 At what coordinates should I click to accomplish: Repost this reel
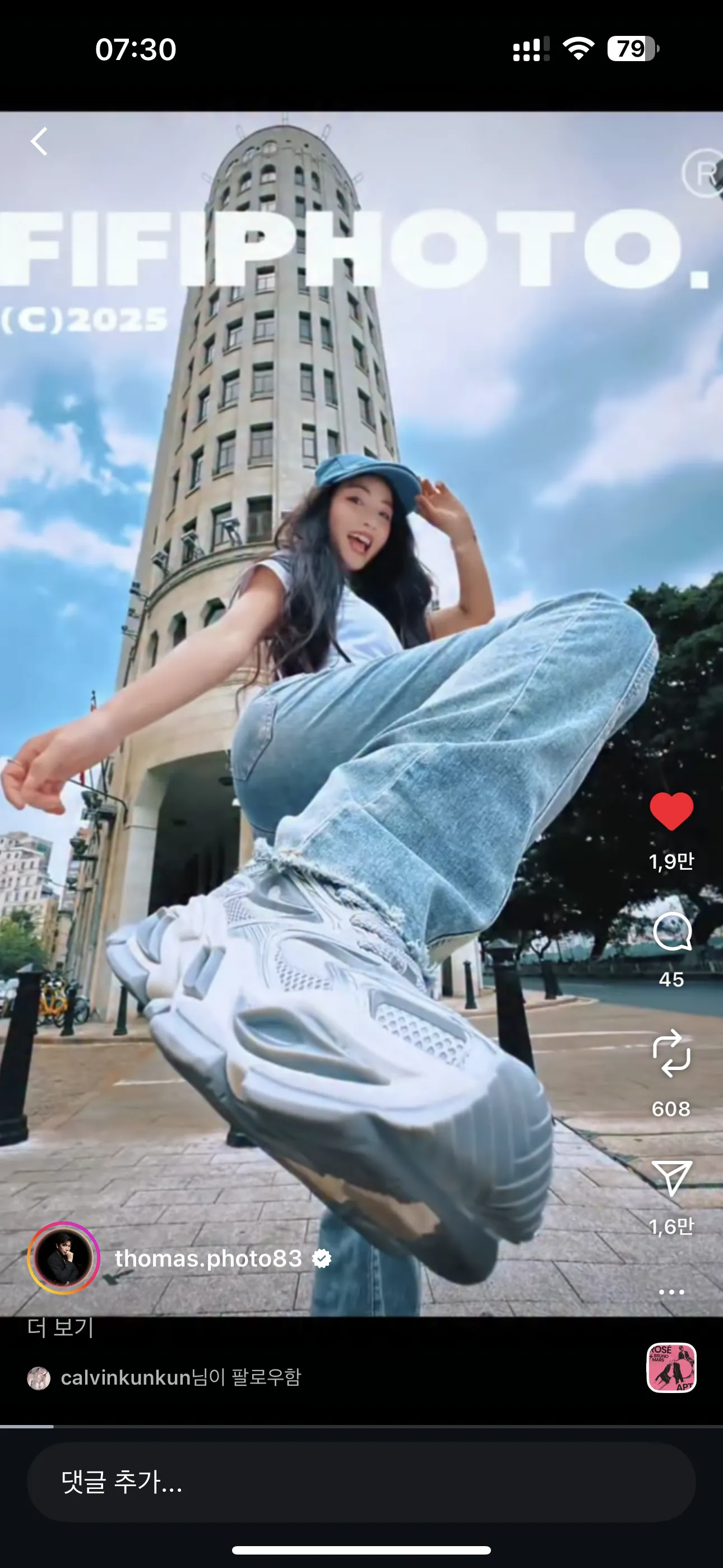pyautogui.click(x=671, y=1053)
